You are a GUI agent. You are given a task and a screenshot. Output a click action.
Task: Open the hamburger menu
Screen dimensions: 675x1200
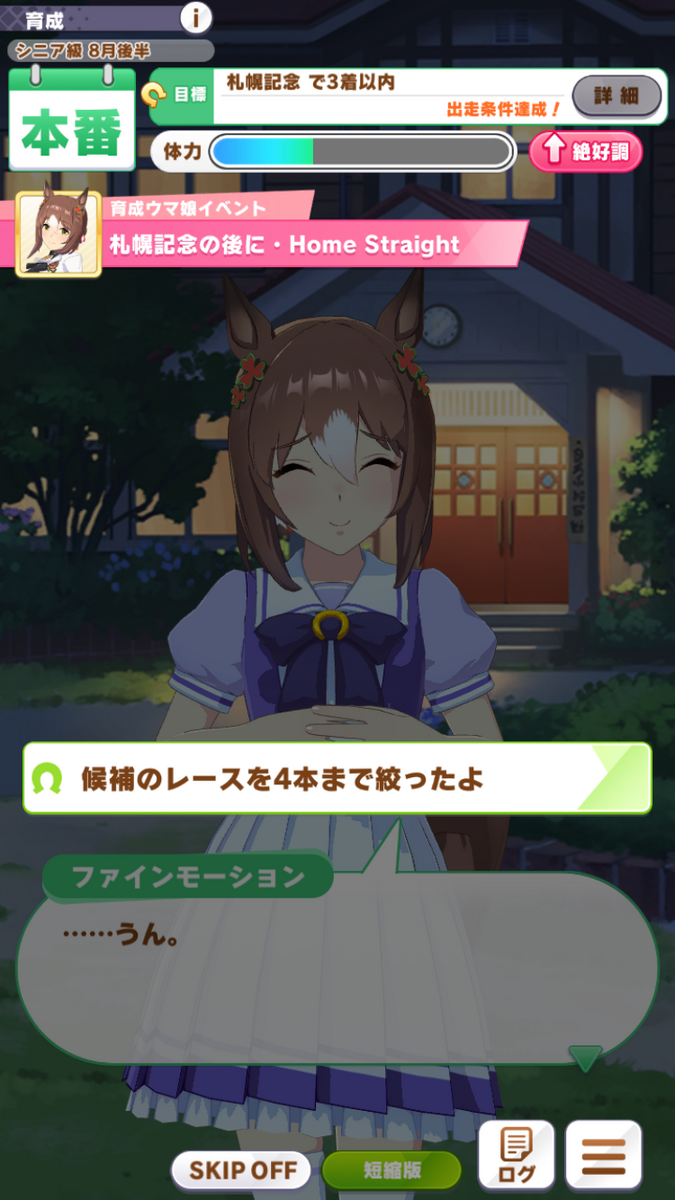pyautogui.click(x=603, y=1154)
